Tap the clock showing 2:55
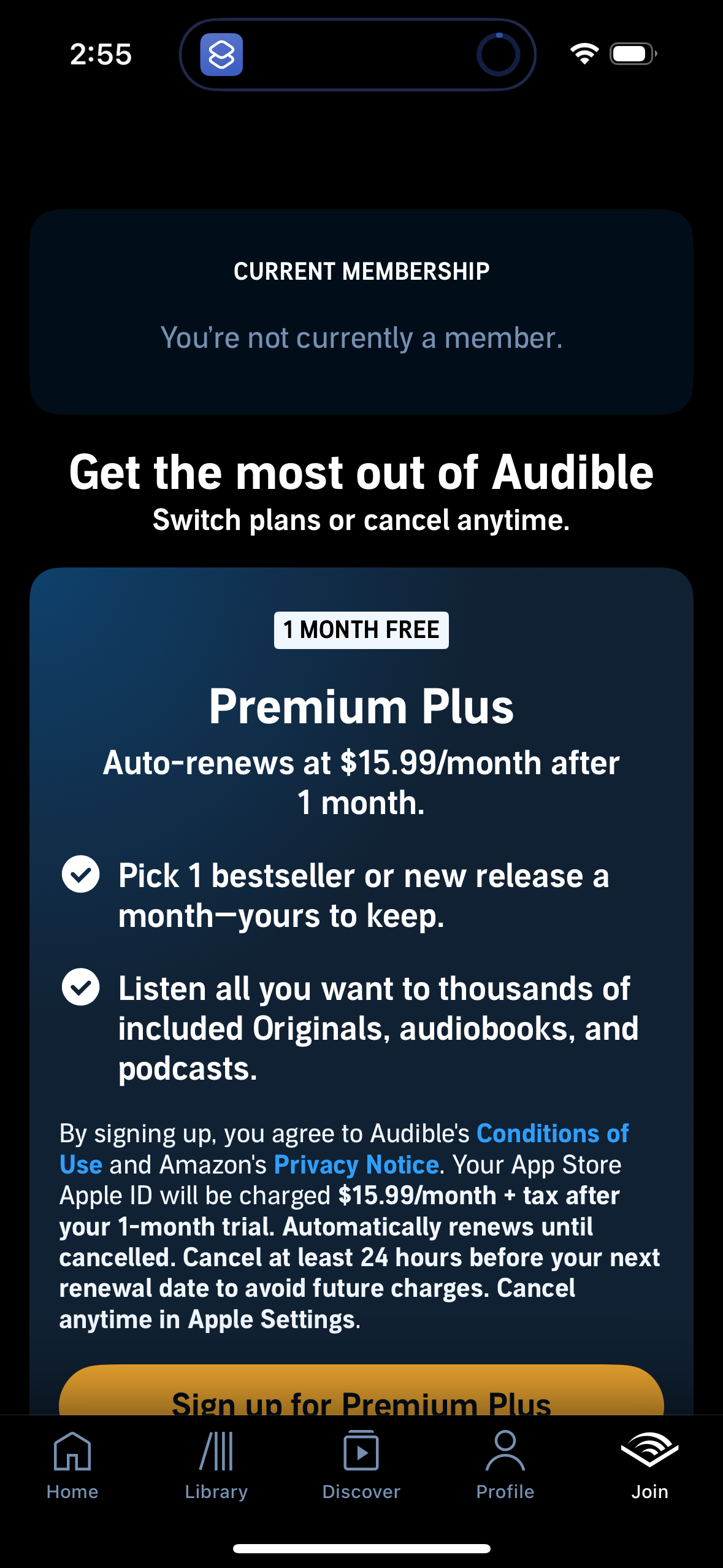Image resolution: width=723 pixels, height=1568 pixels. click(99, 55)
